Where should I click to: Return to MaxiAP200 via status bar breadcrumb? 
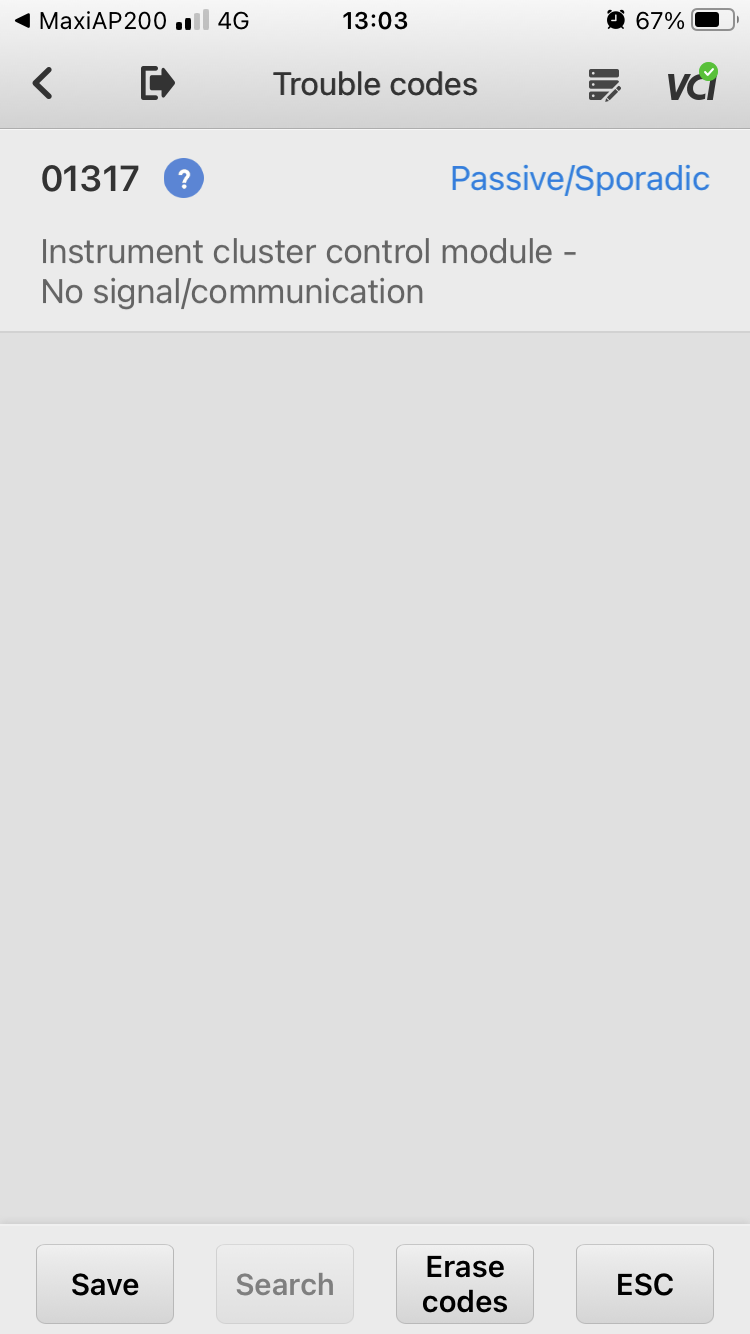point(90,20)
